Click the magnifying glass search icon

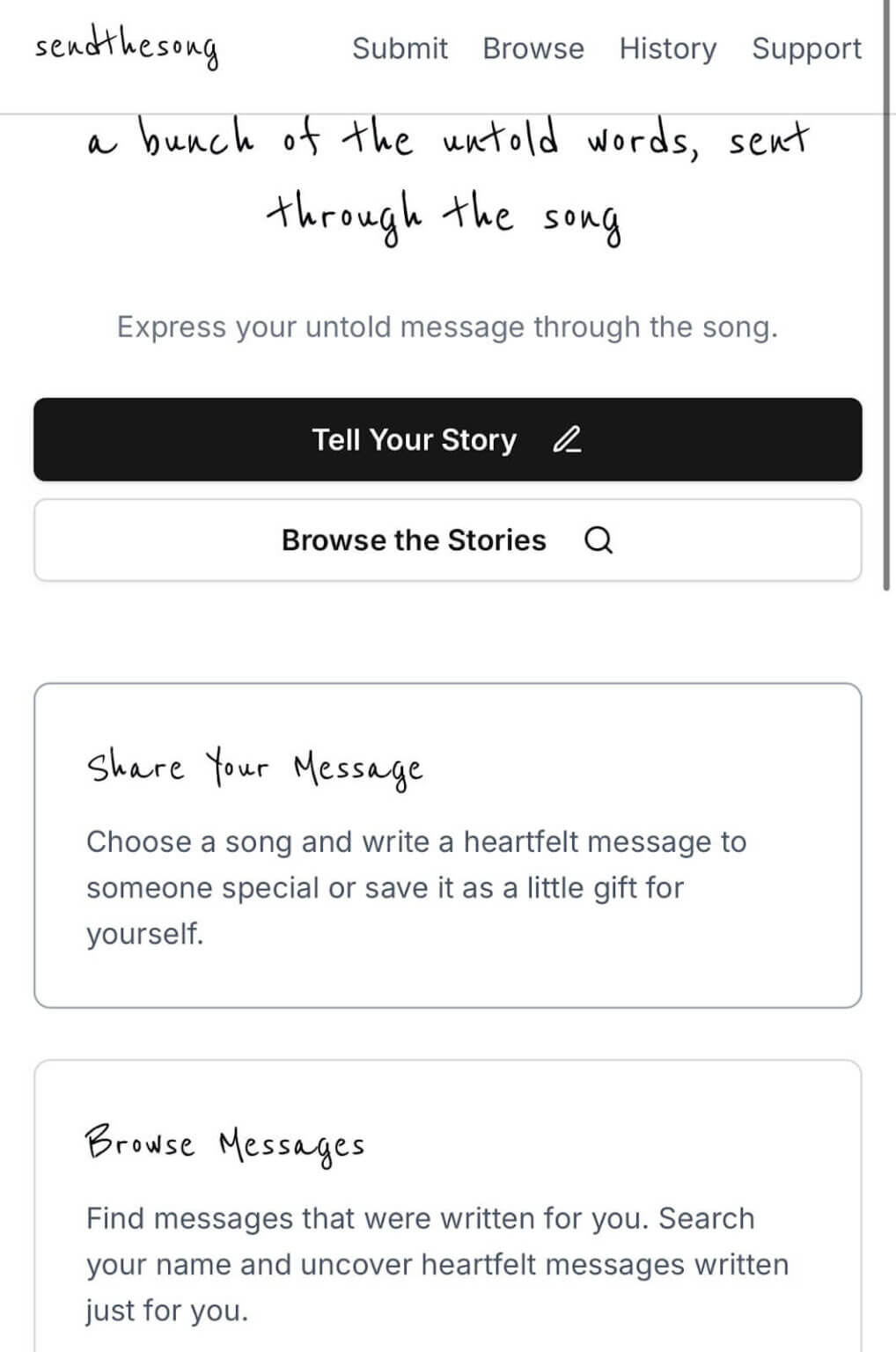point(599,540)
